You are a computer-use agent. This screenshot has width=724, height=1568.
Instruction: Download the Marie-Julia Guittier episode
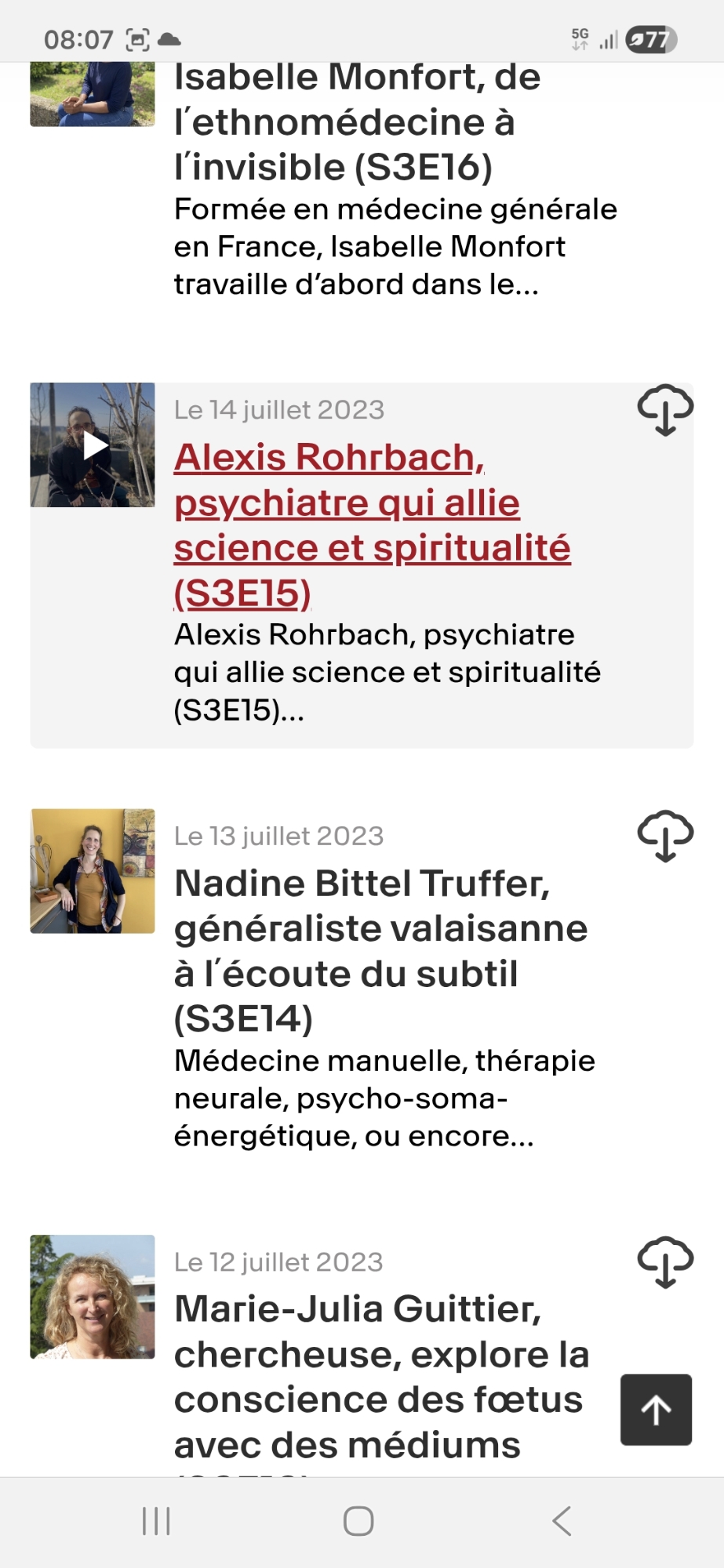(665, 1262)
